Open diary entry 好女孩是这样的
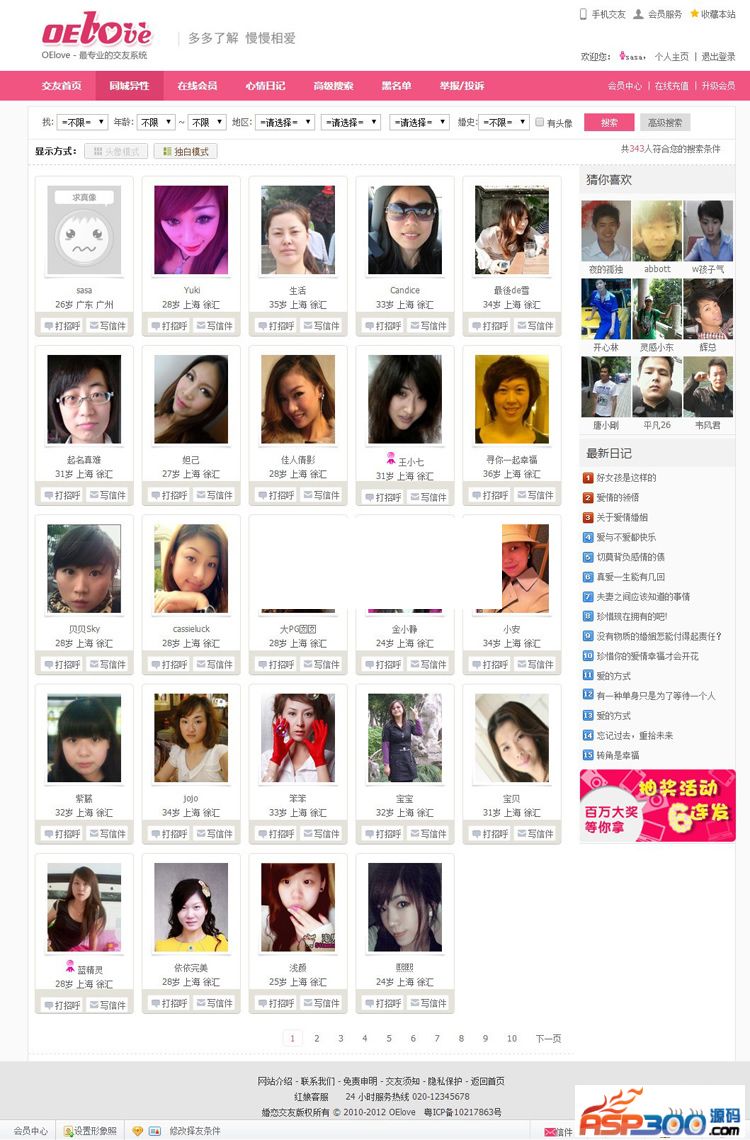750x1140 pixels. pos(626,477)
